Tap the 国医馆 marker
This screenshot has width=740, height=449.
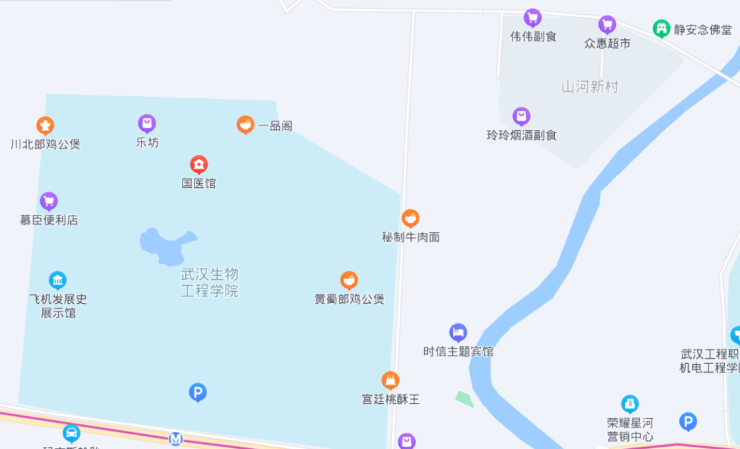pyautogui.click(x=198, y=165)
